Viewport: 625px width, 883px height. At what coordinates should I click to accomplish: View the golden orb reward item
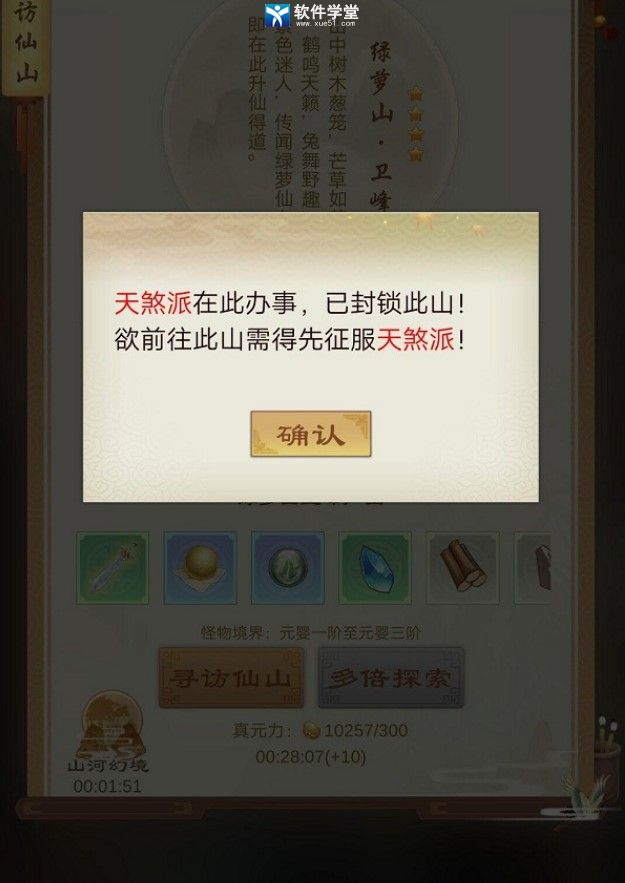200,567
